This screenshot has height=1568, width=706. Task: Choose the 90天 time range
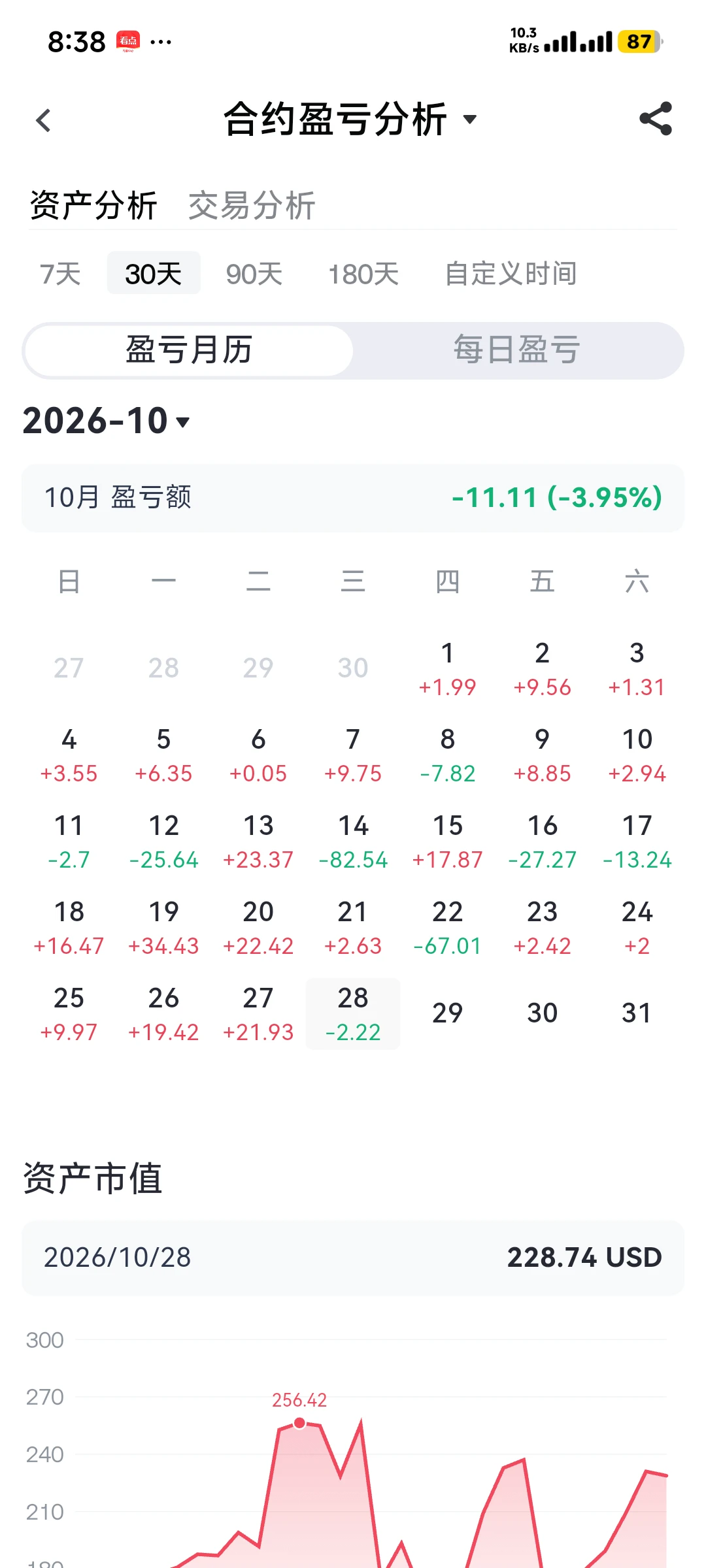(x=254, y=274)
